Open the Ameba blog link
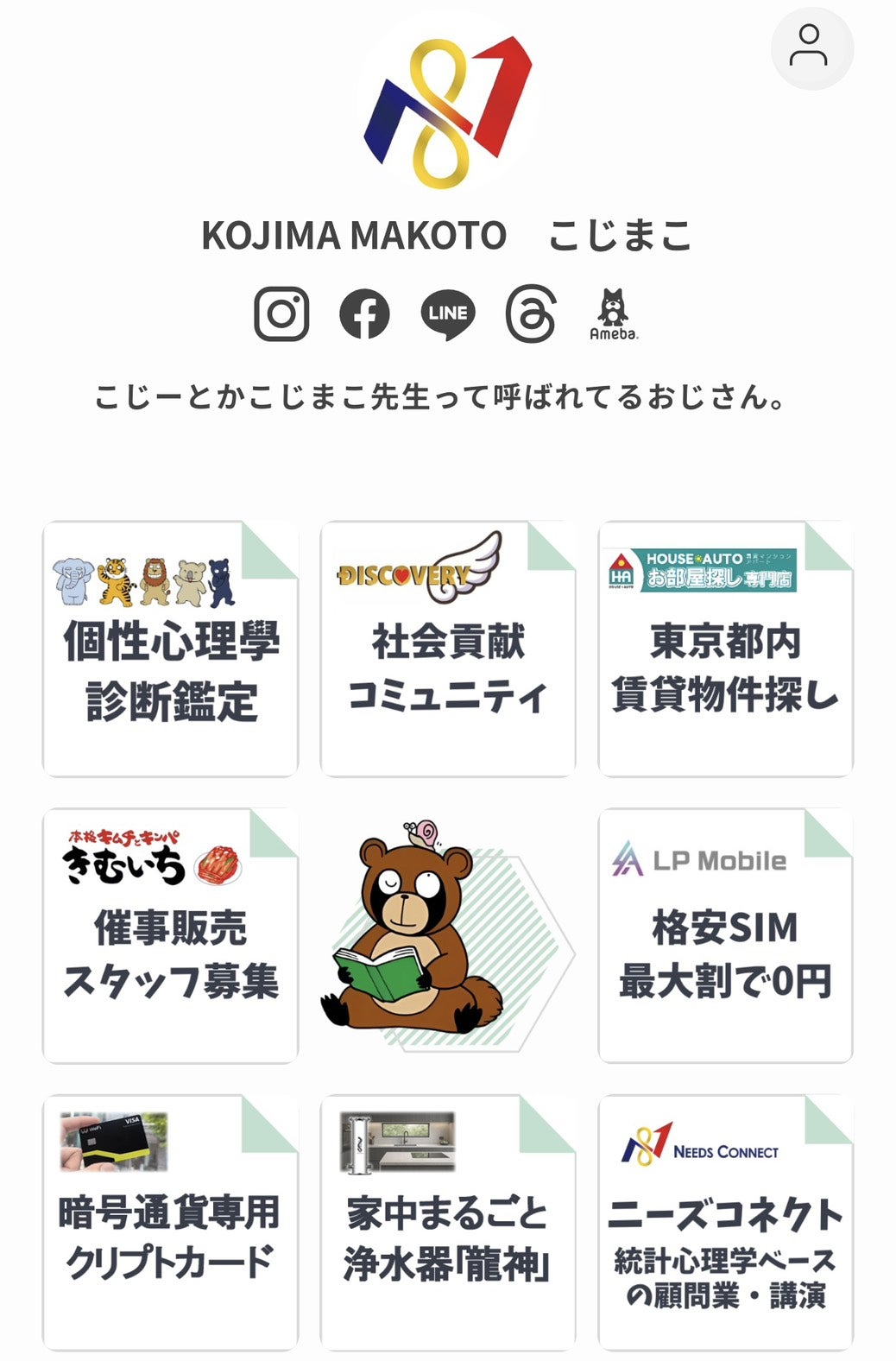896x1361 pixels. point(614,313)
